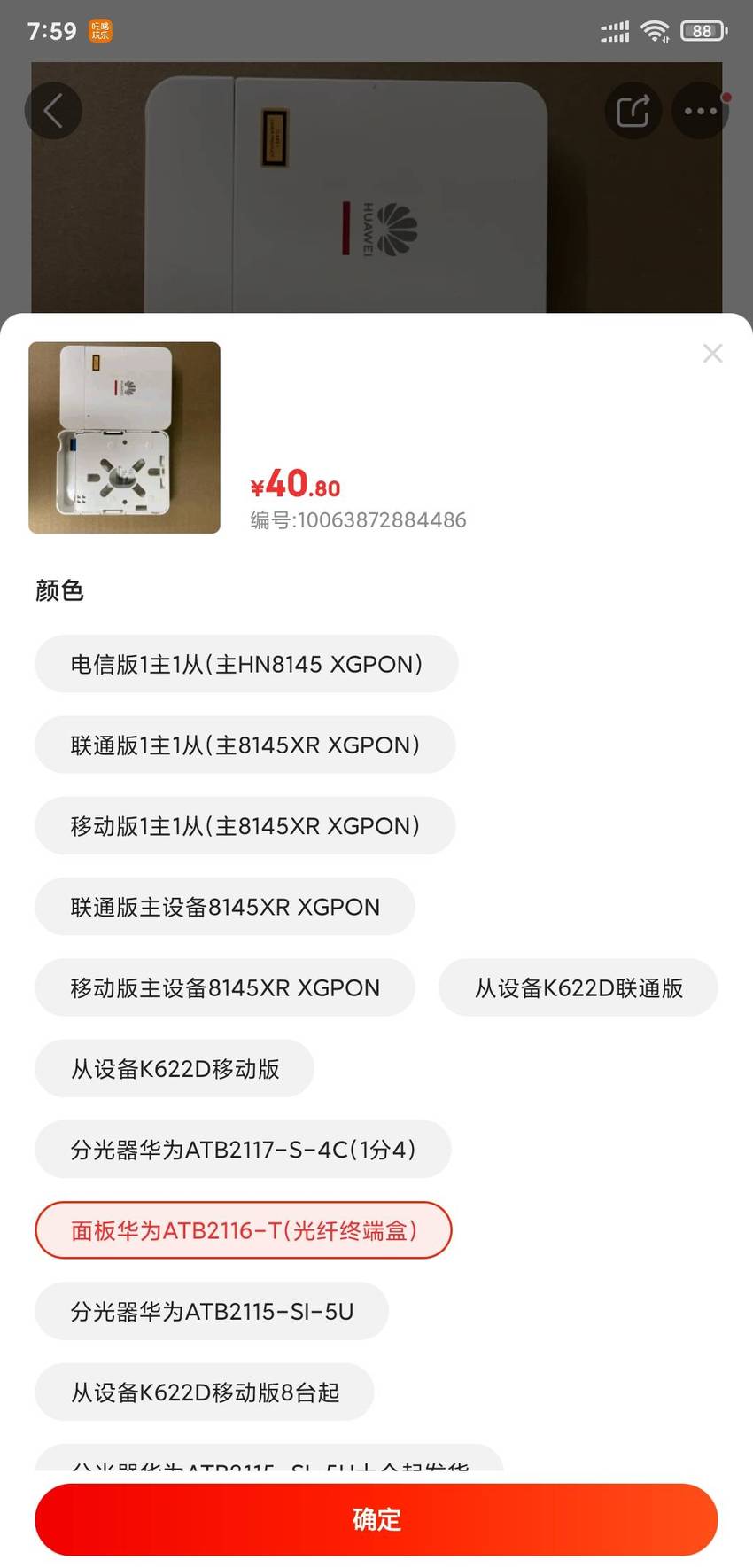Pick 从设备K622D移动版 option
Image resolution: width=753 pixels, height=1568 pixels.
[x=175, y=1068]
